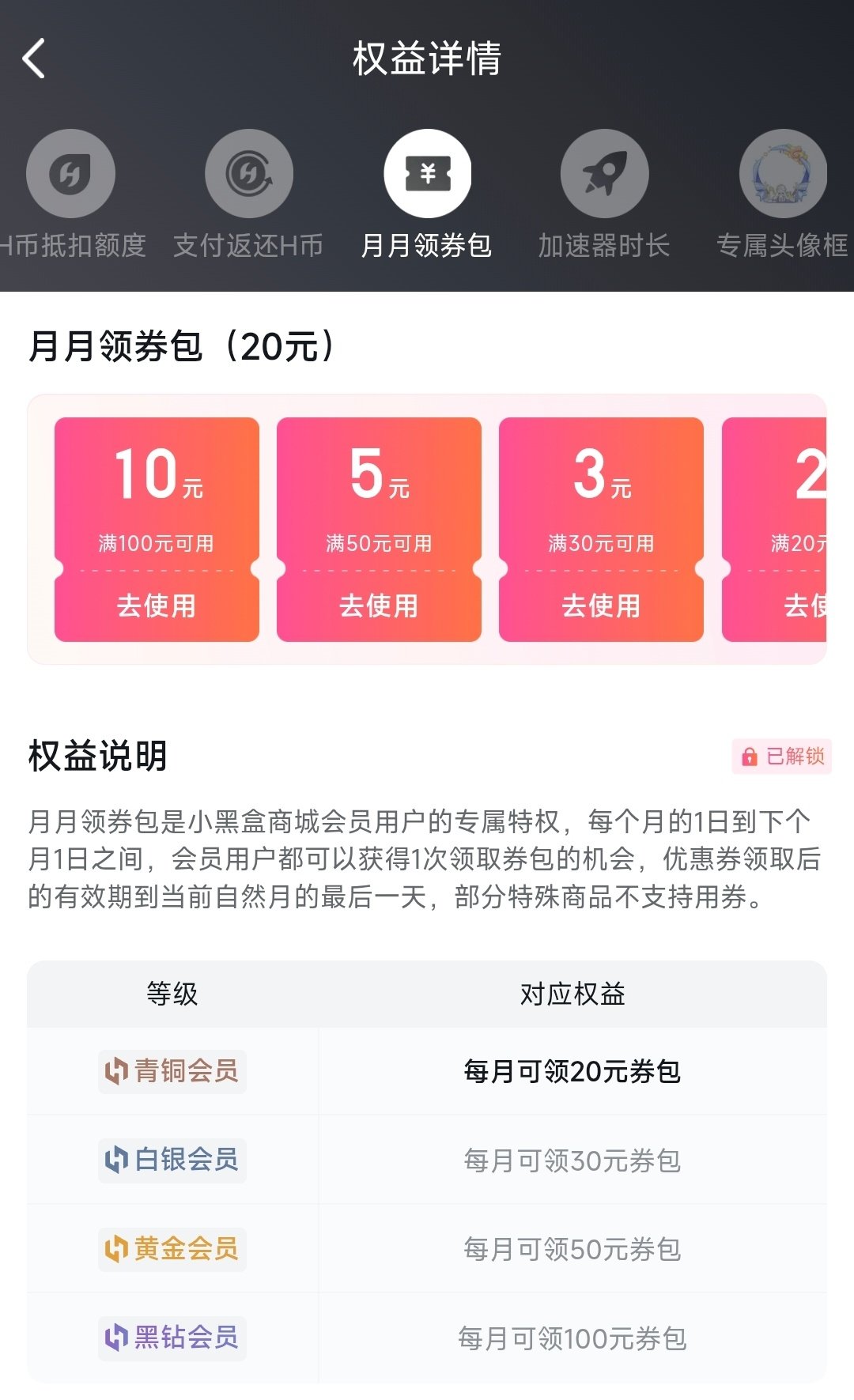854x1400 pixels.
Task: Open the 支付返还H币 tab
Action: point(248,195)
